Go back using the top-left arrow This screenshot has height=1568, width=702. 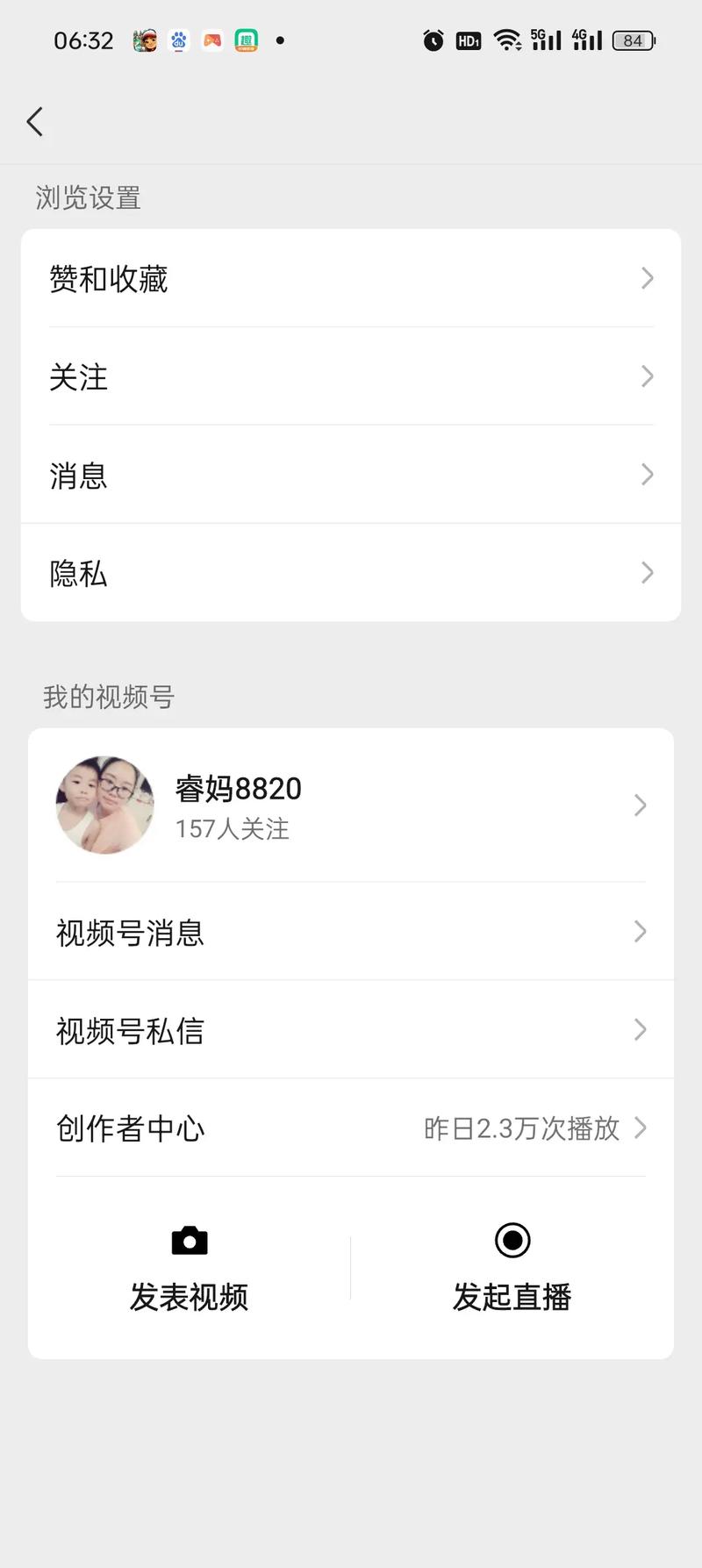[35, 122]
